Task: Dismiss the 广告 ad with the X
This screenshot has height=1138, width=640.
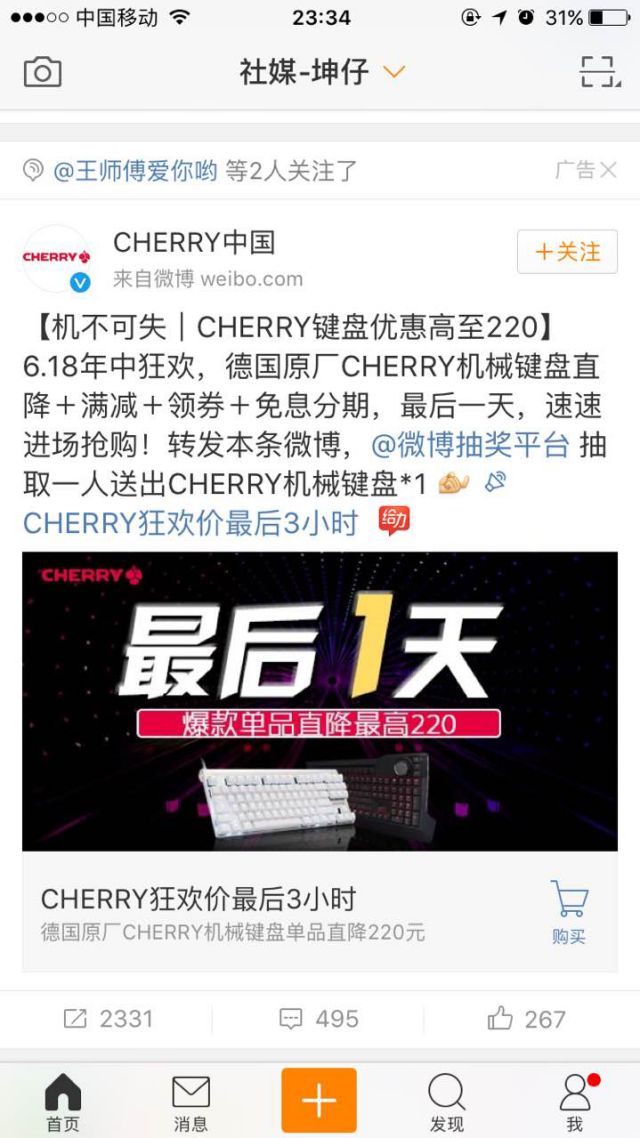Action: 608,171
